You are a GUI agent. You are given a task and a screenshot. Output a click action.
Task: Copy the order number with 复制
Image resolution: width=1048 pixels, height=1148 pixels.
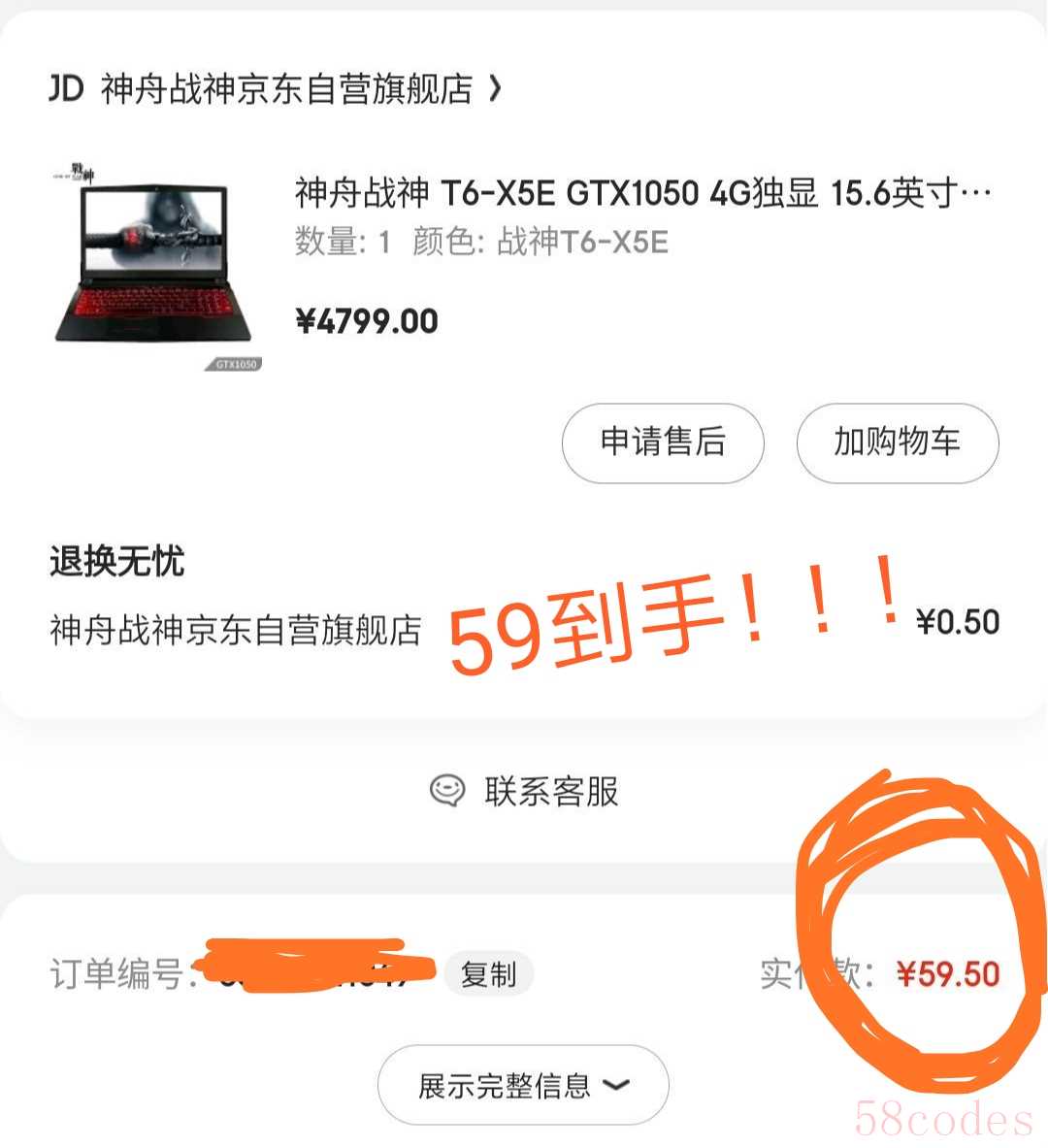coord(488,973)
